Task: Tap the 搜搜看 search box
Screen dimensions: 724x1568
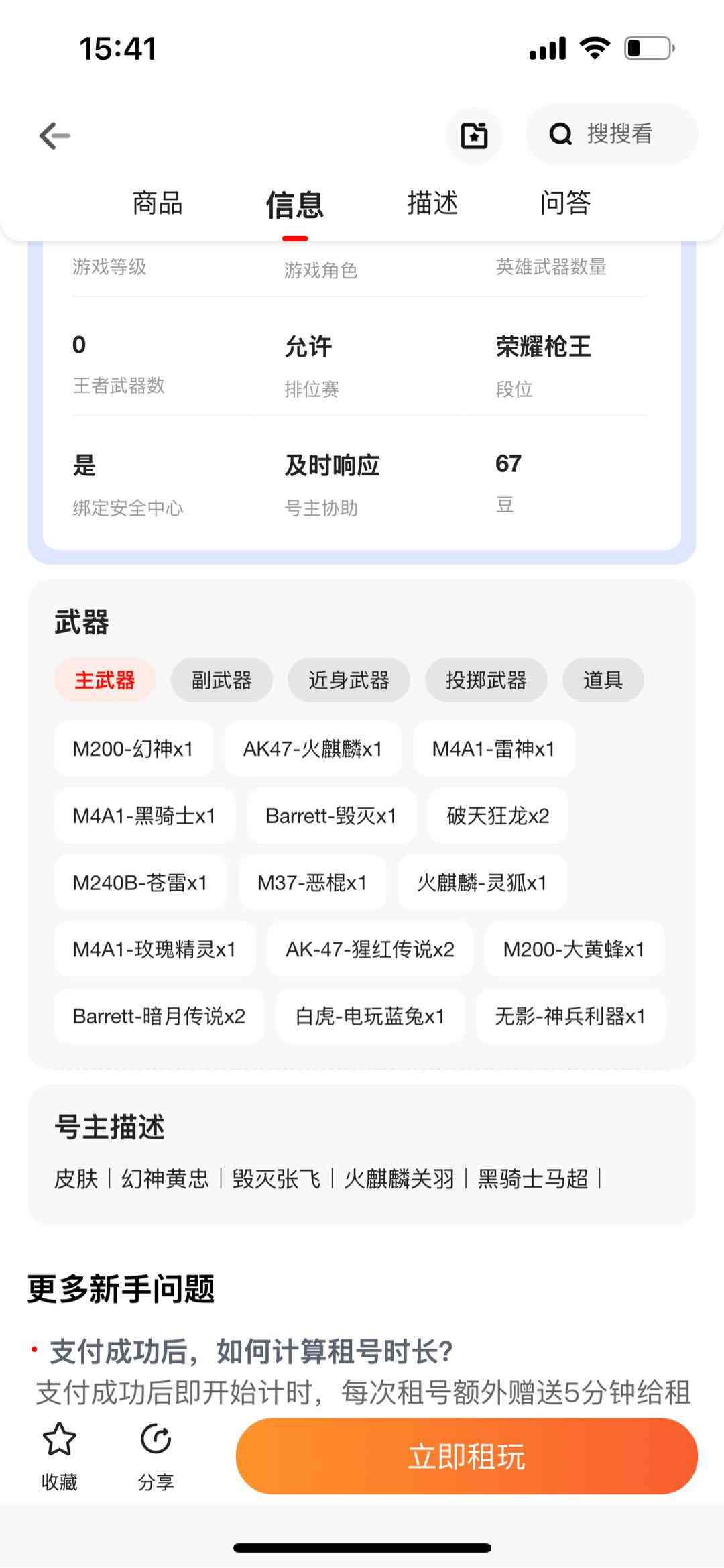Action: pyautogui.click(x=612, y=134)
